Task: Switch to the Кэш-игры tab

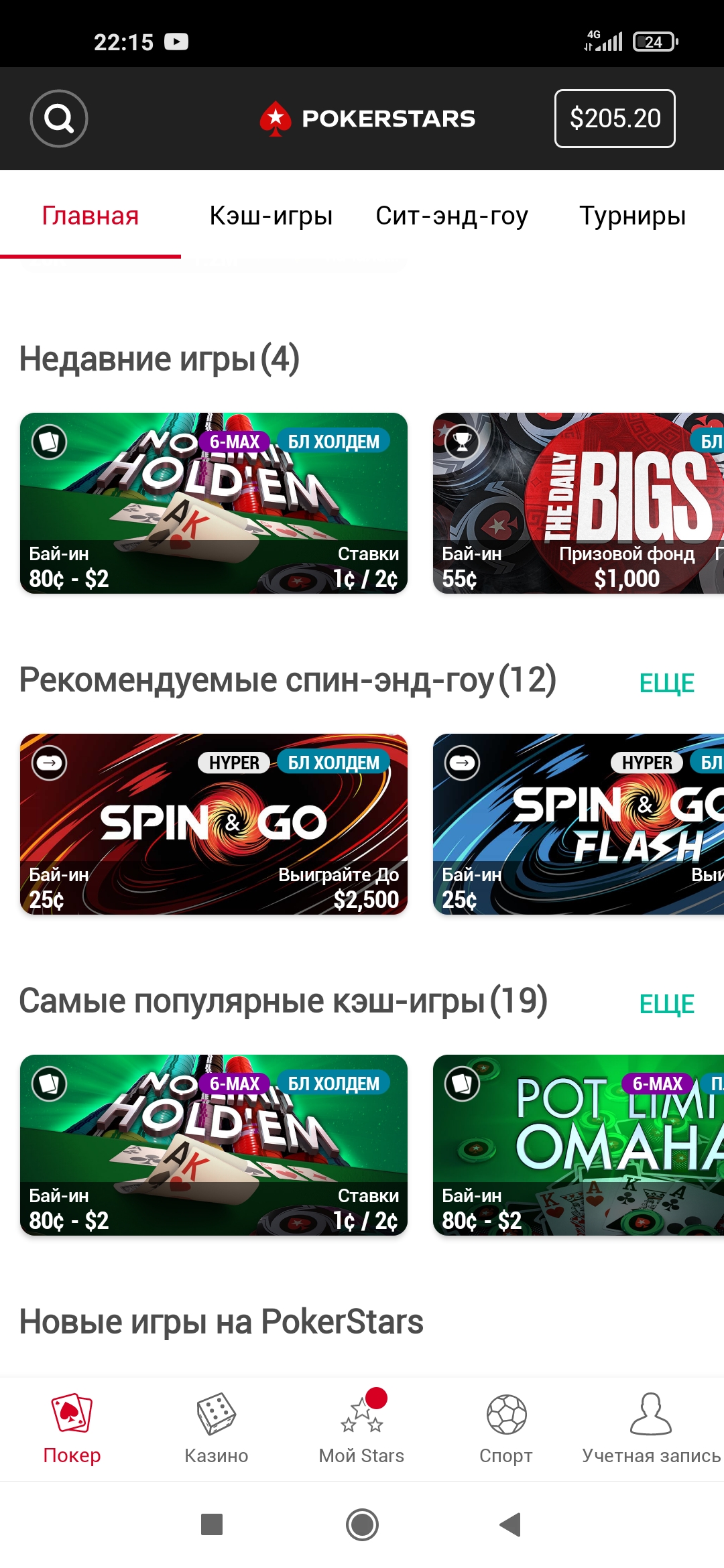Action: [x=271, y=216]
